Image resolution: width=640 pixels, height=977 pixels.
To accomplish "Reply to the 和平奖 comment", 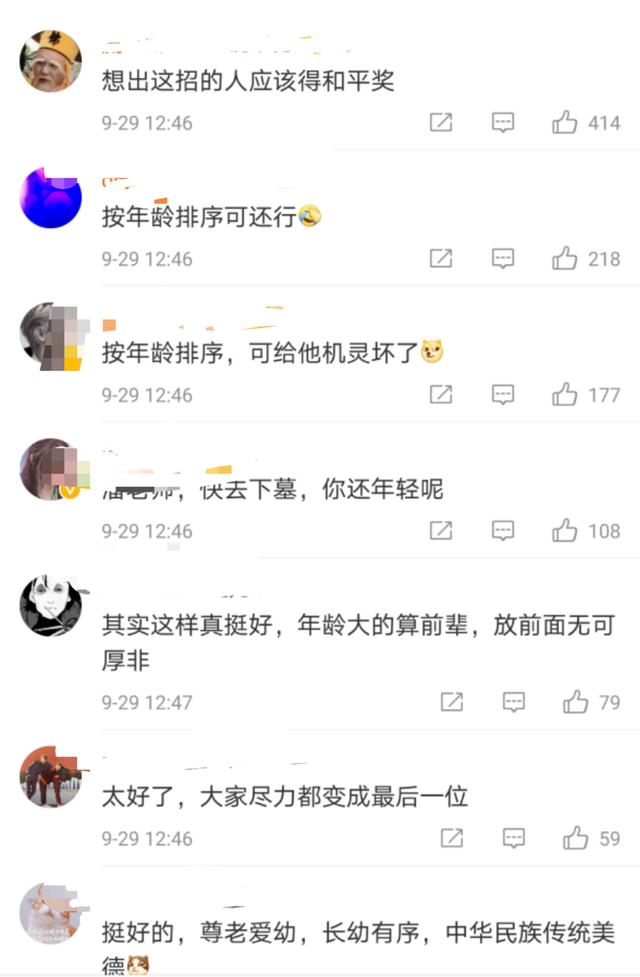I will click(x=503, y=123).
